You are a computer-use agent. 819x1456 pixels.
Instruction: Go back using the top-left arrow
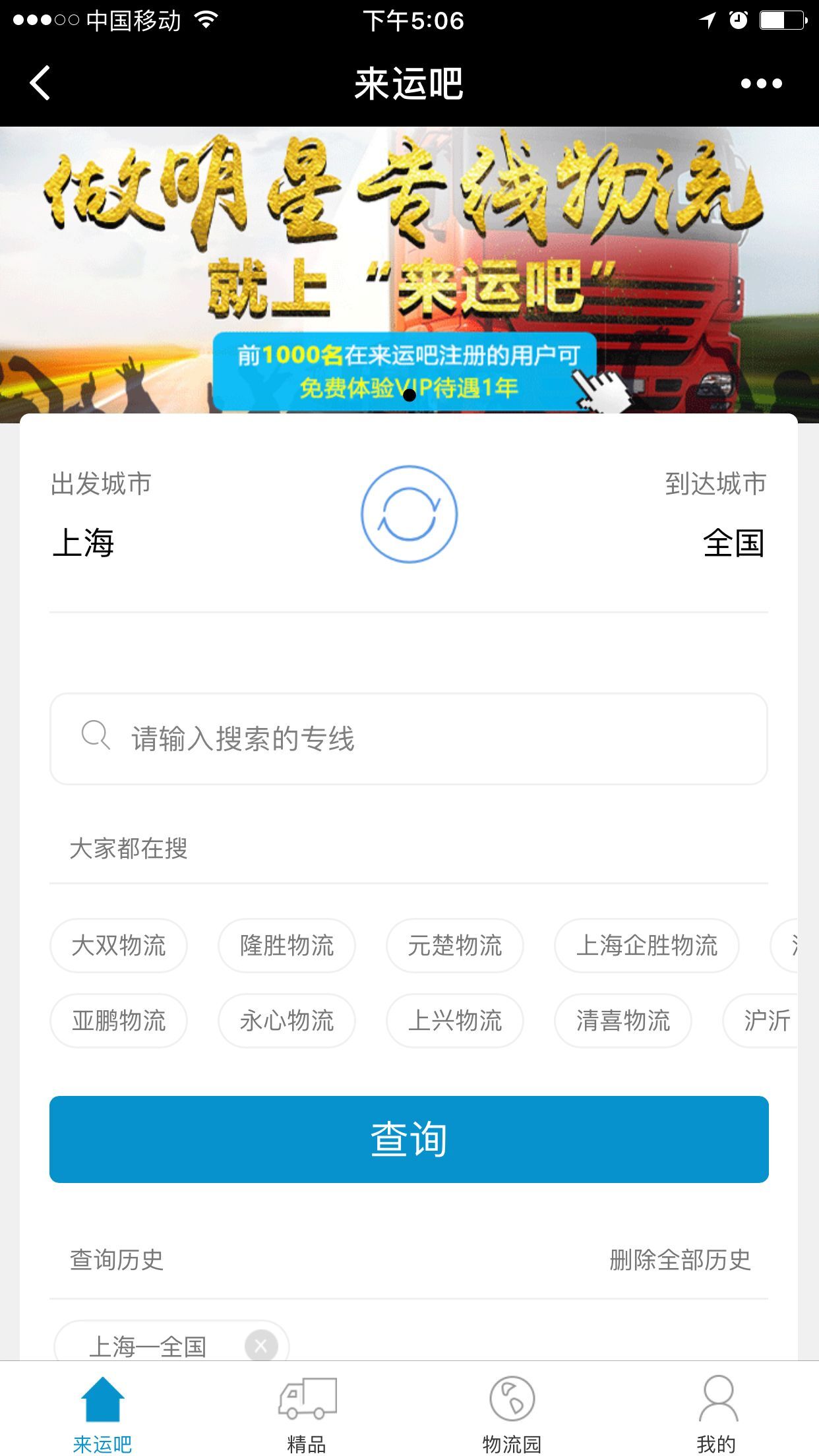40,83
